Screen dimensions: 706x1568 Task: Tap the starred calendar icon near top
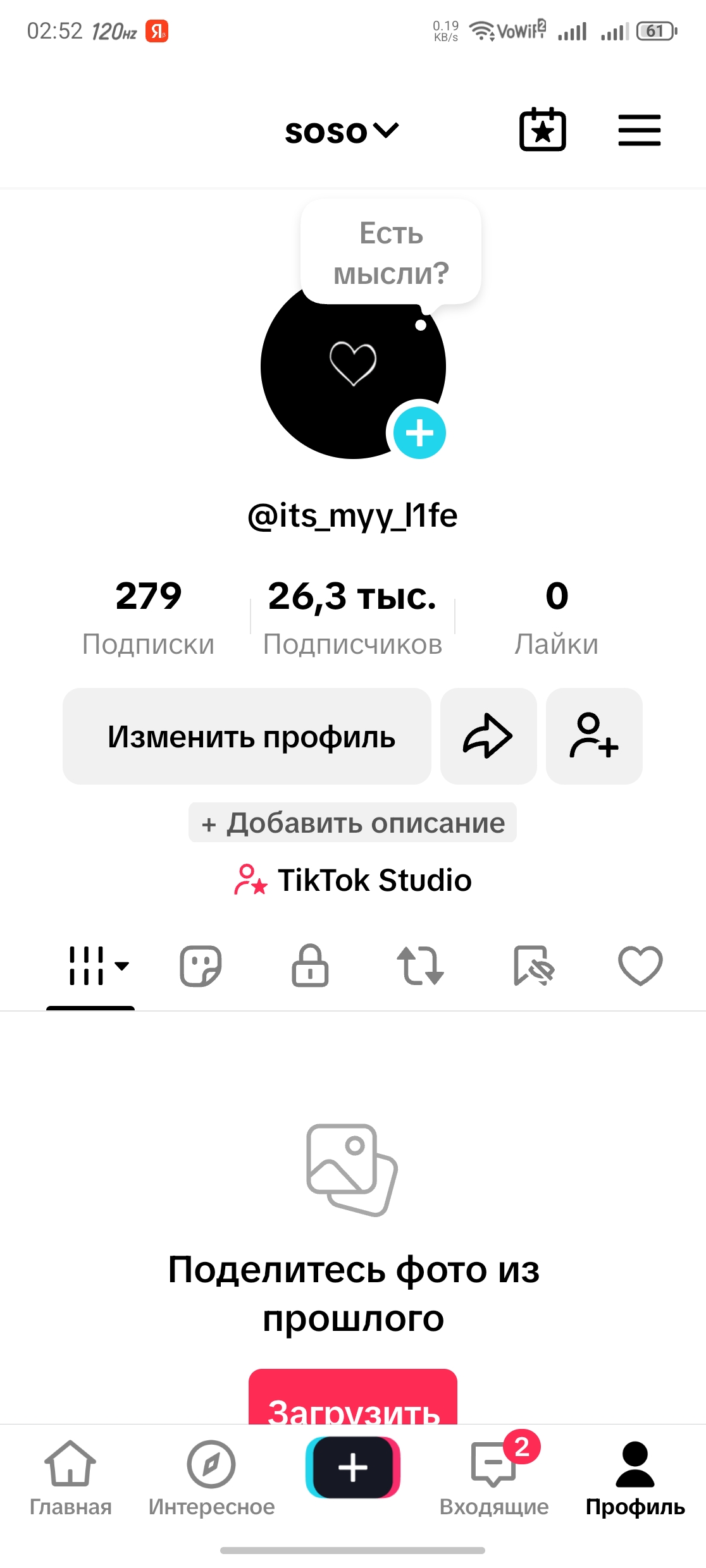[543, 130]
